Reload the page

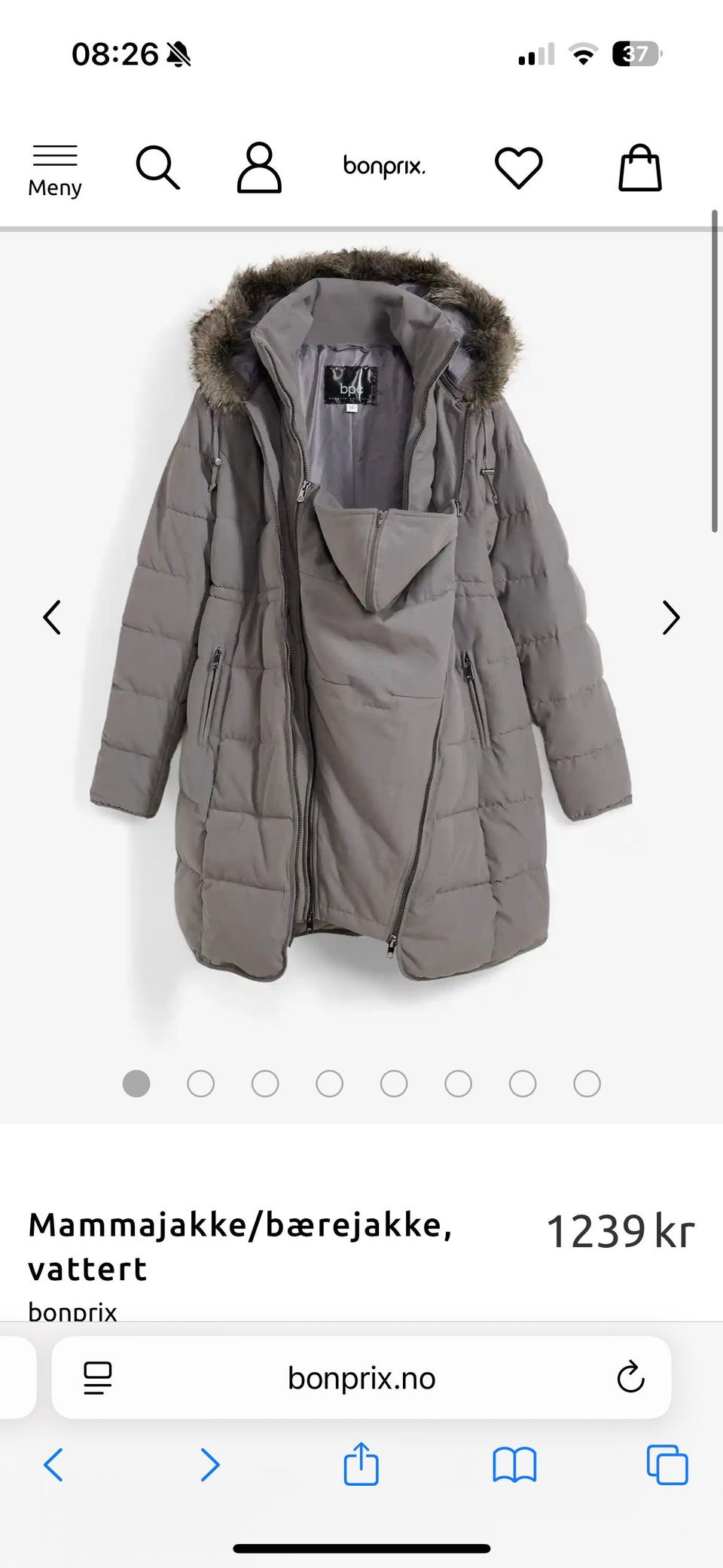(630, 1378)
